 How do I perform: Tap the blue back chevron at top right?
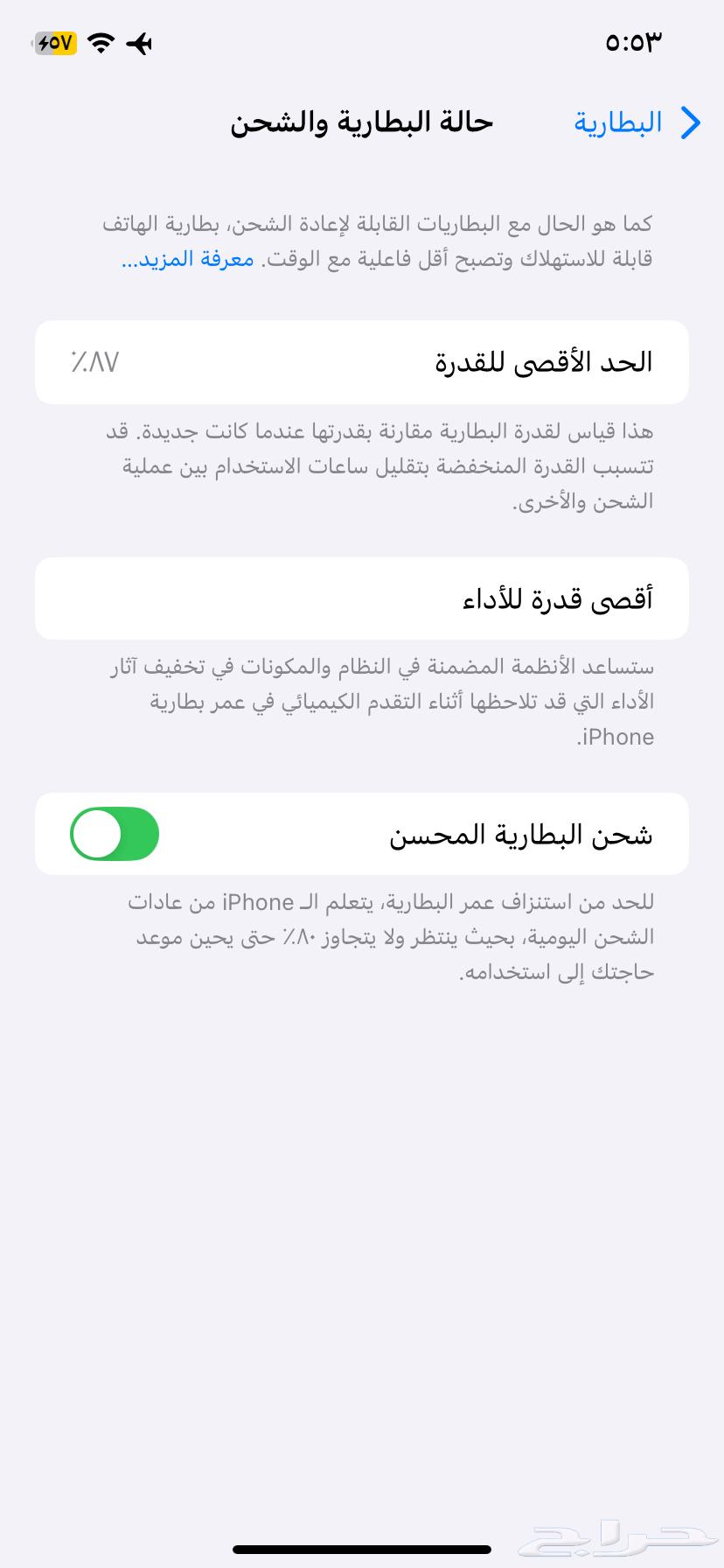coord(690,123)
